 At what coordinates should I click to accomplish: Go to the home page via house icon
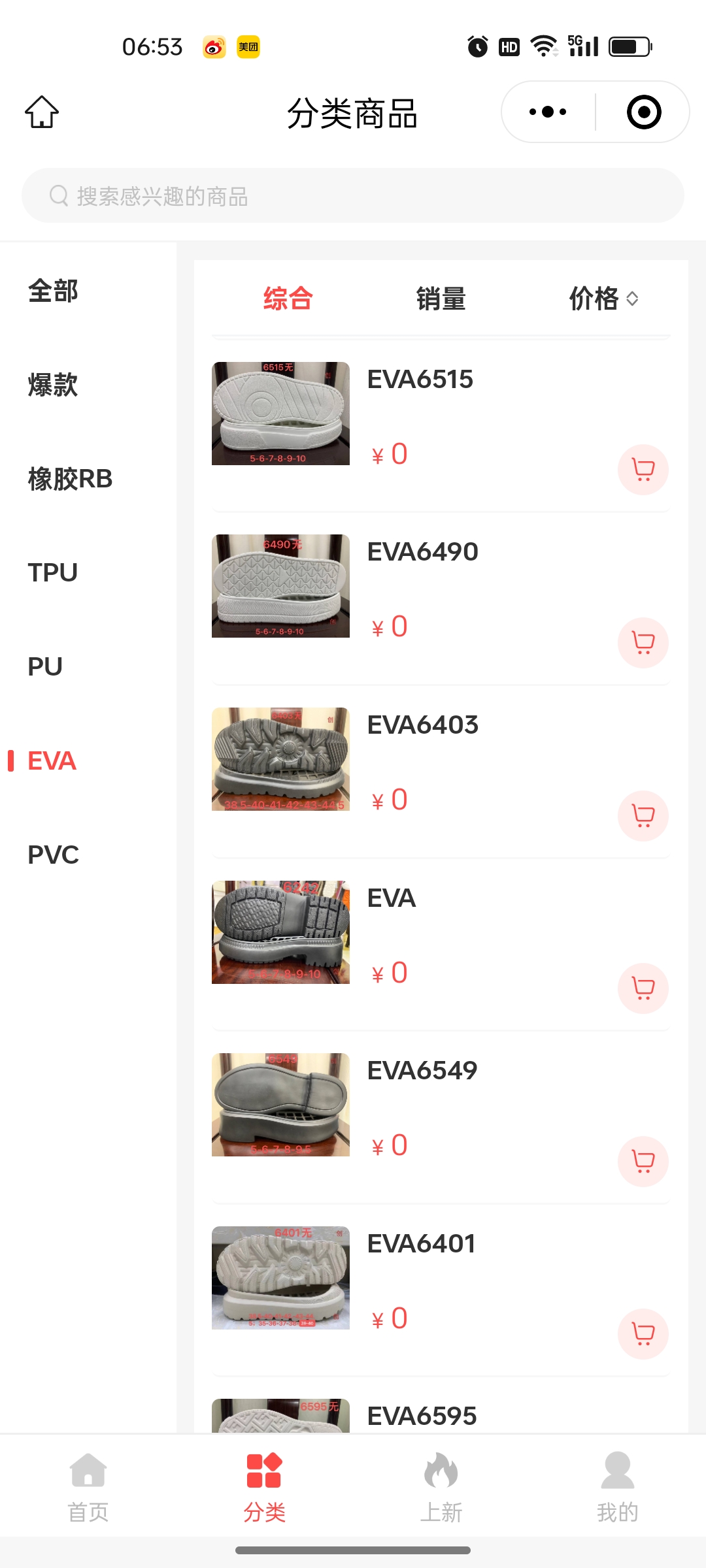coord(42,112)
